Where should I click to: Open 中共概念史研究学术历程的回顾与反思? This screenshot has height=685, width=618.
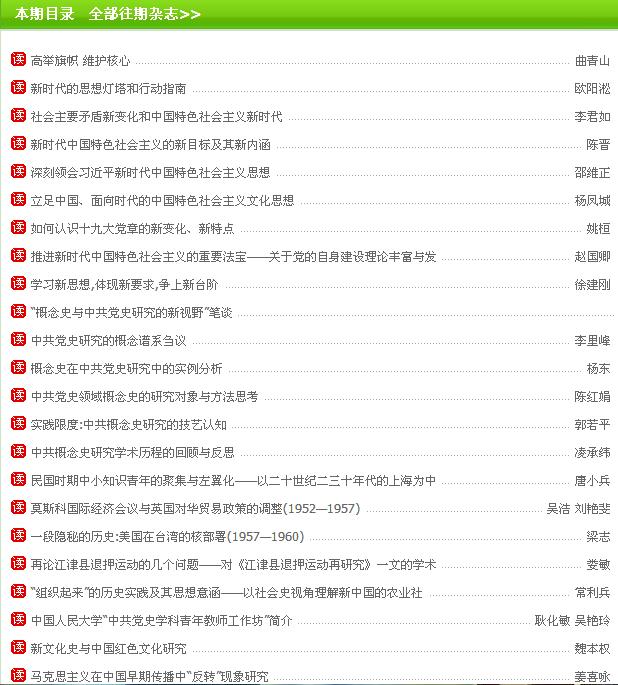point(132,453)
